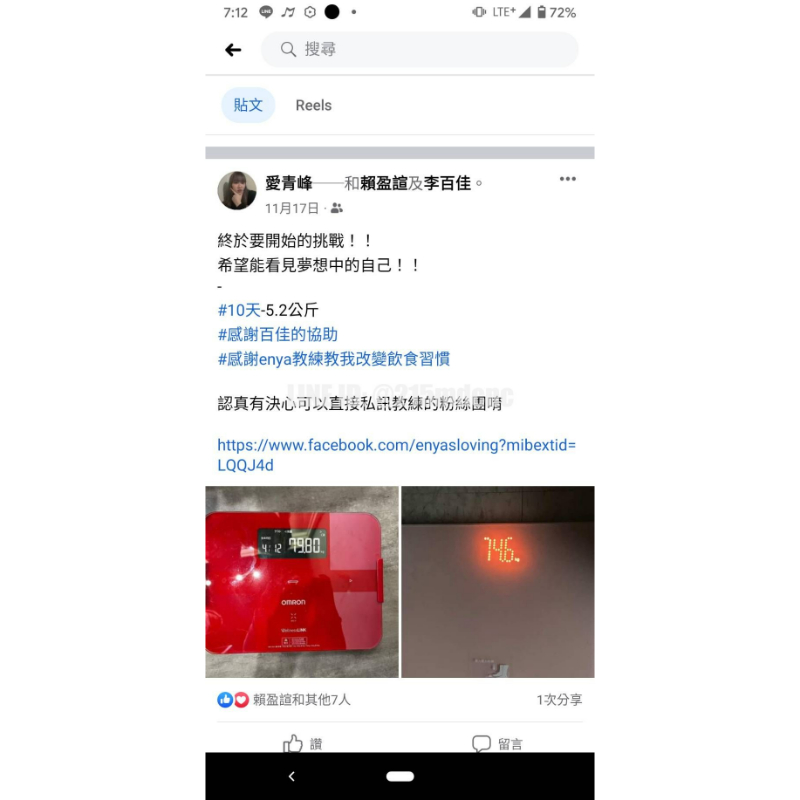Open the 搜尋 search field

click(x=420, y=50)
